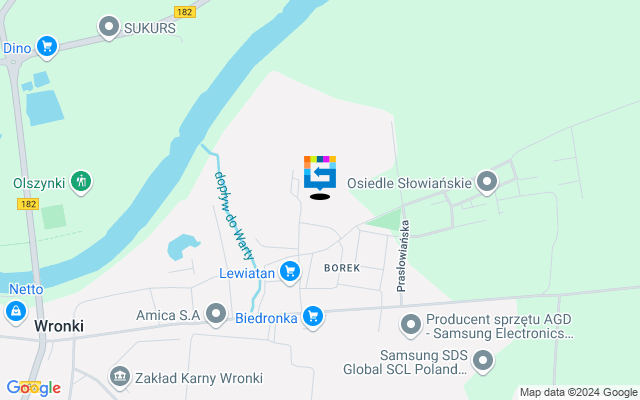Open the Amica S.A pin

(x=215, y=316)
